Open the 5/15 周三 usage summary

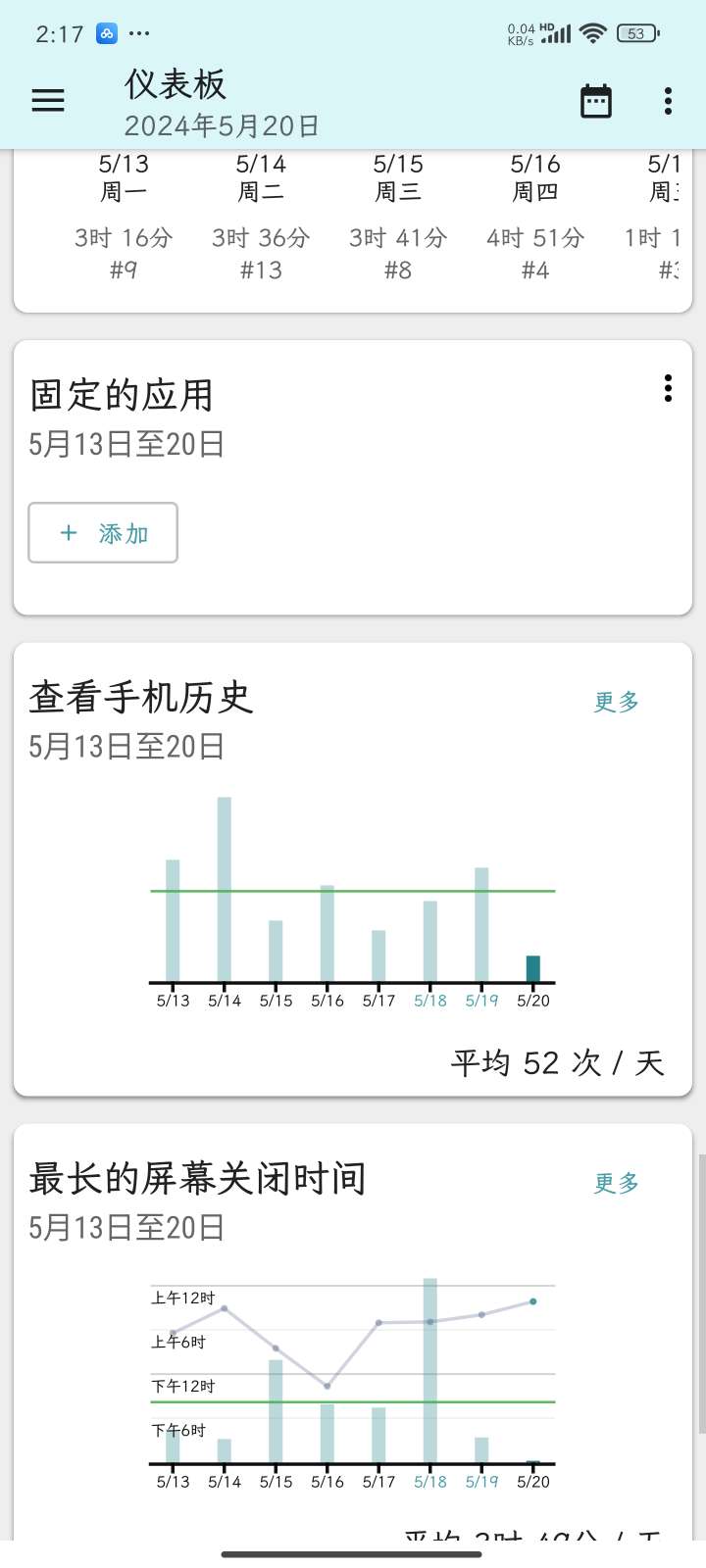click(x=398, y=218)
